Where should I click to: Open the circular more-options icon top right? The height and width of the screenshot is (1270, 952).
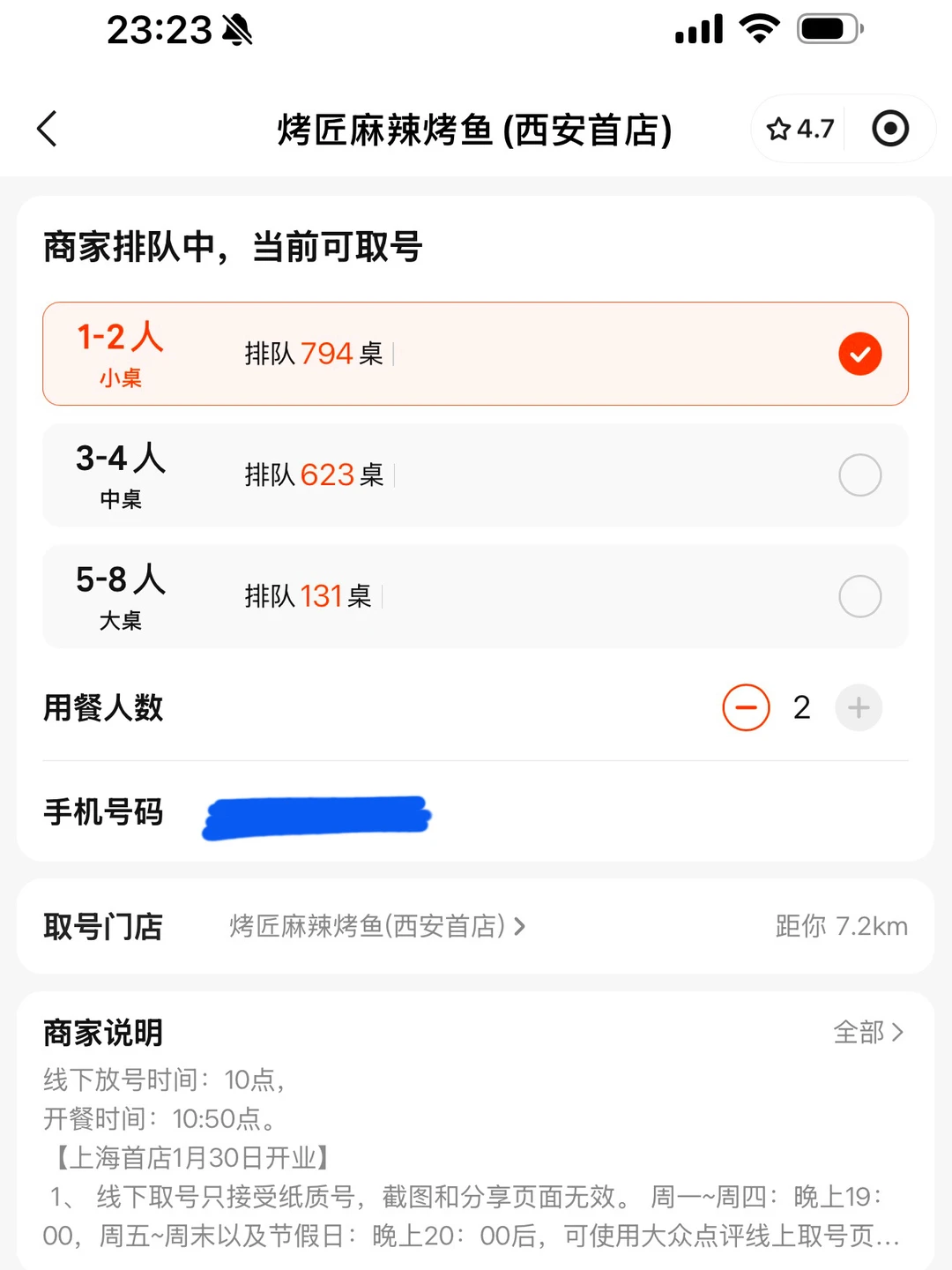click(890, 129)
